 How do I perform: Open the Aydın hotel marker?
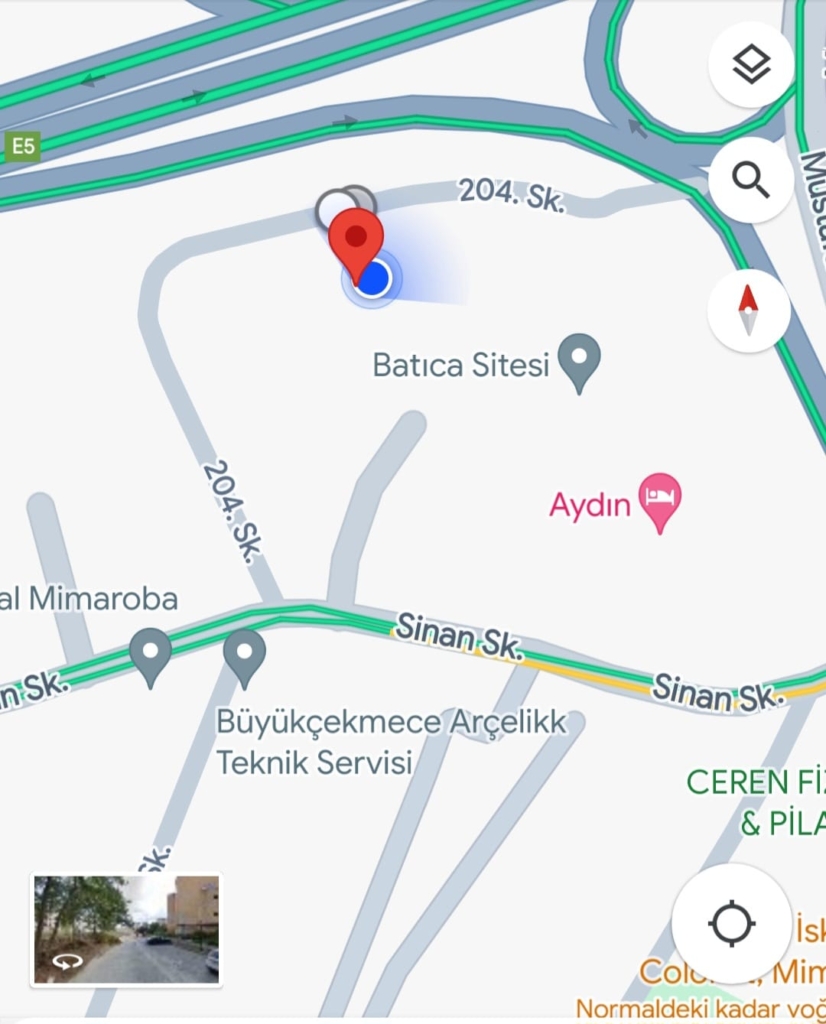pyautogui.click(x=660, y=502)
